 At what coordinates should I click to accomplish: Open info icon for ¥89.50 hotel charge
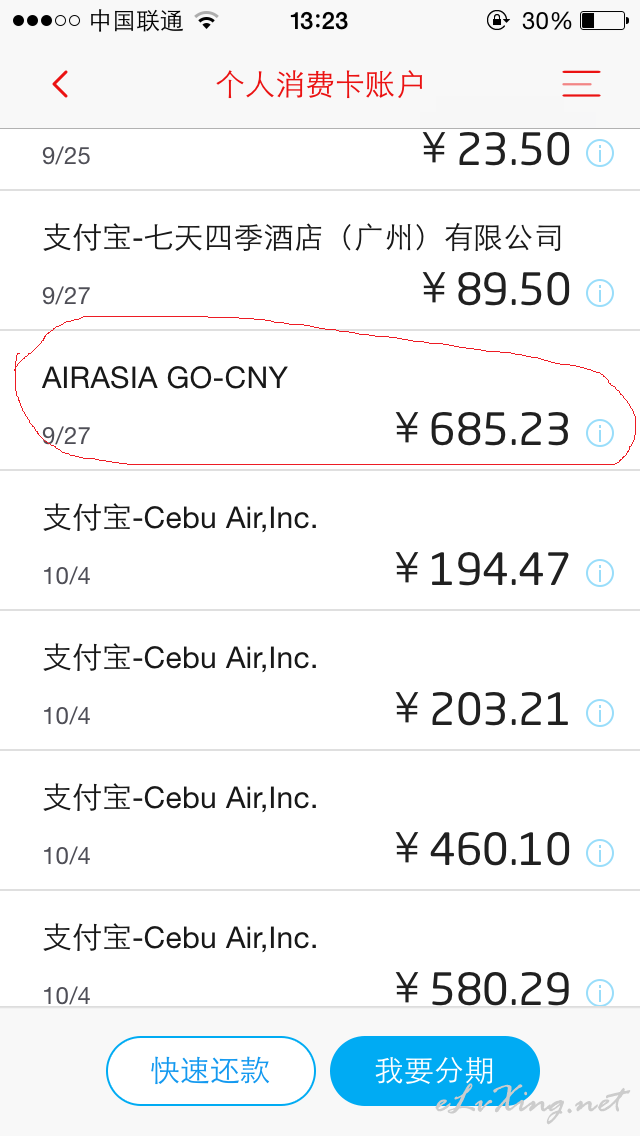(600, 293)
